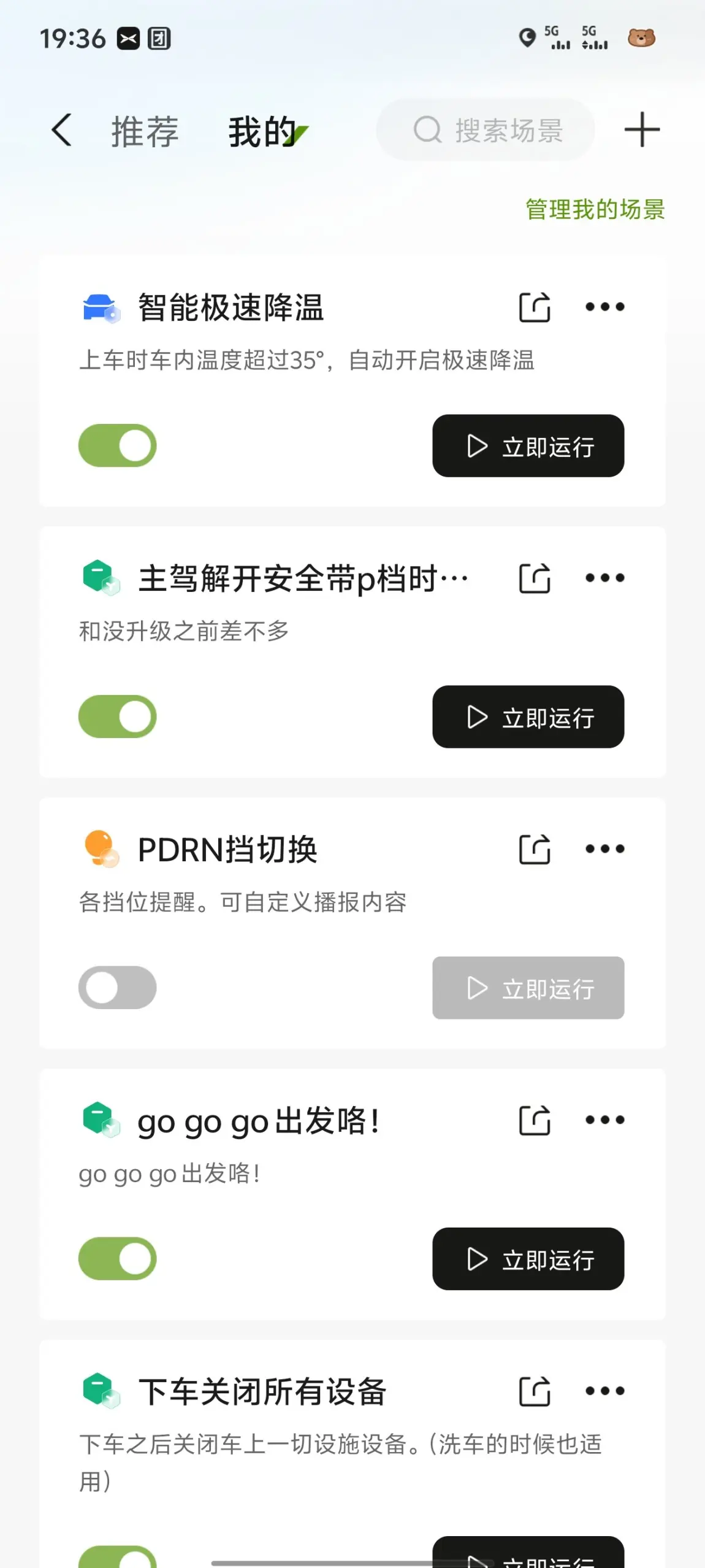Open more options for go go go出发咯

[604, 1120]
